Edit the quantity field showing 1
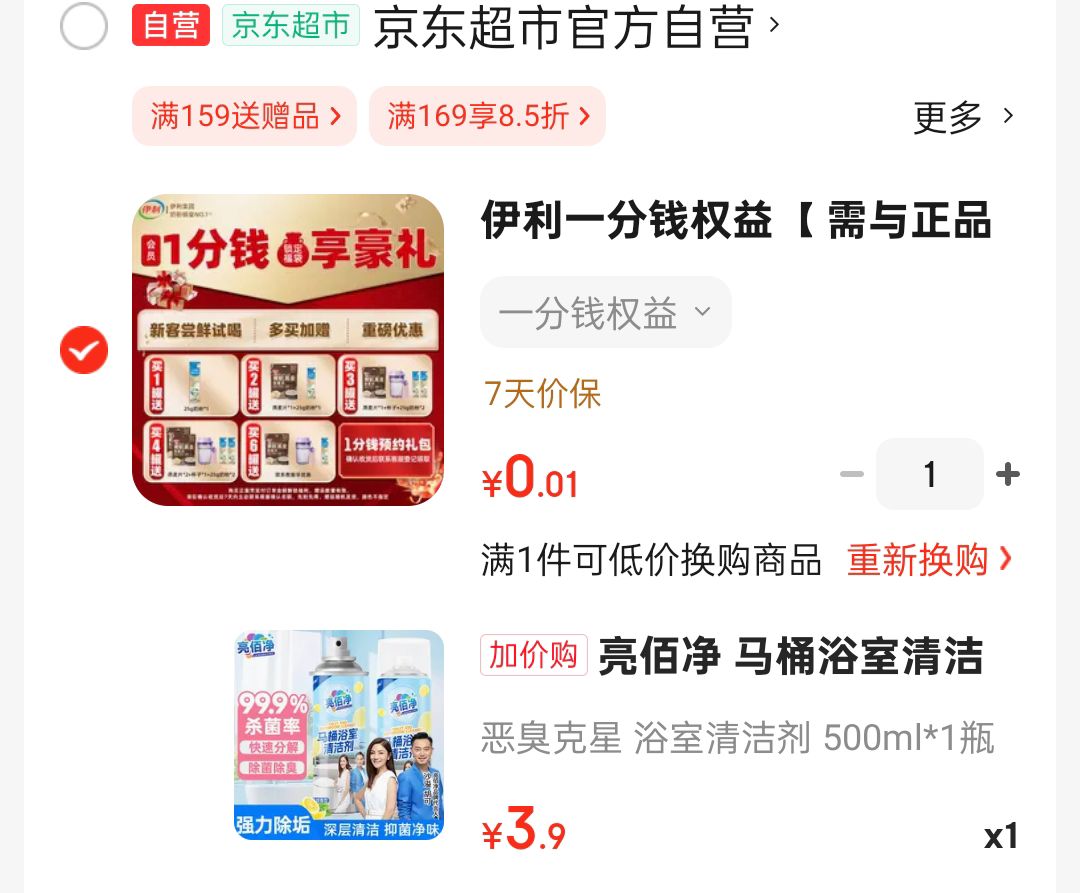Image resolution: width=1080 pixels, height=893 pixels. click(929, 474)
